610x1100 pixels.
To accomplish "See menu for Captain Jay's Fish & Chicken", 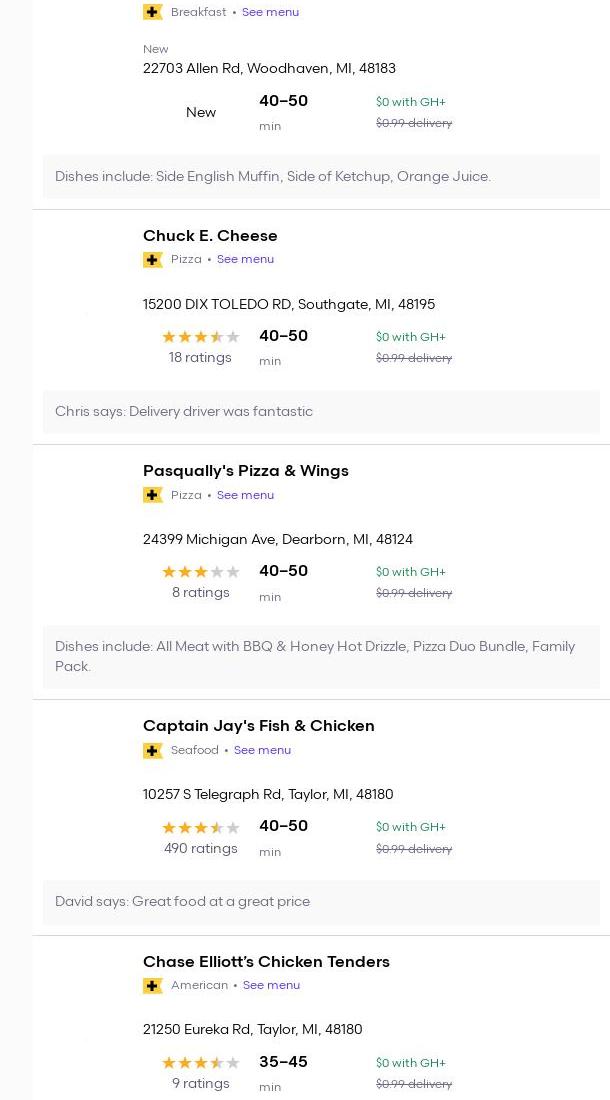I will coord(262,750).
